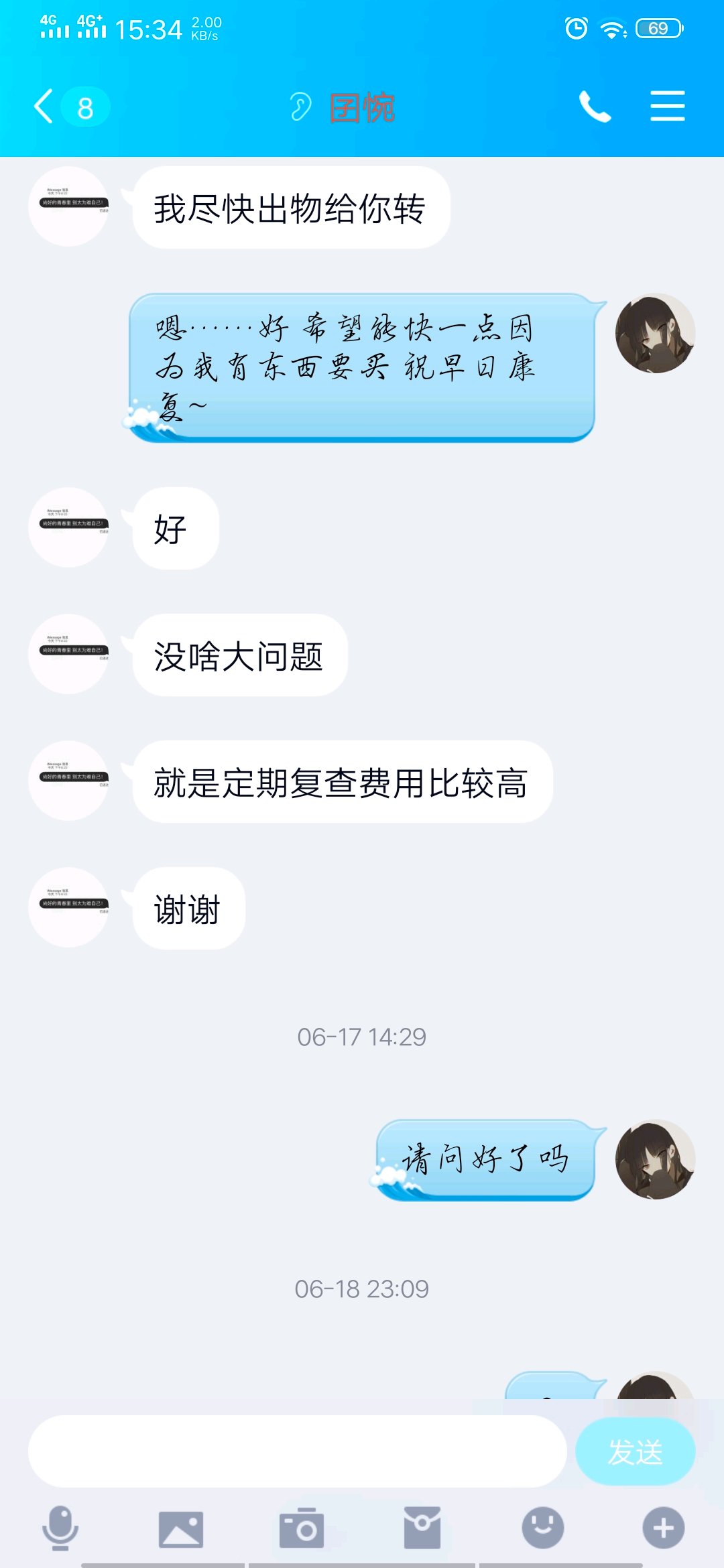
Task: Expand more options with the plus icon
Action: [664, 1528]
